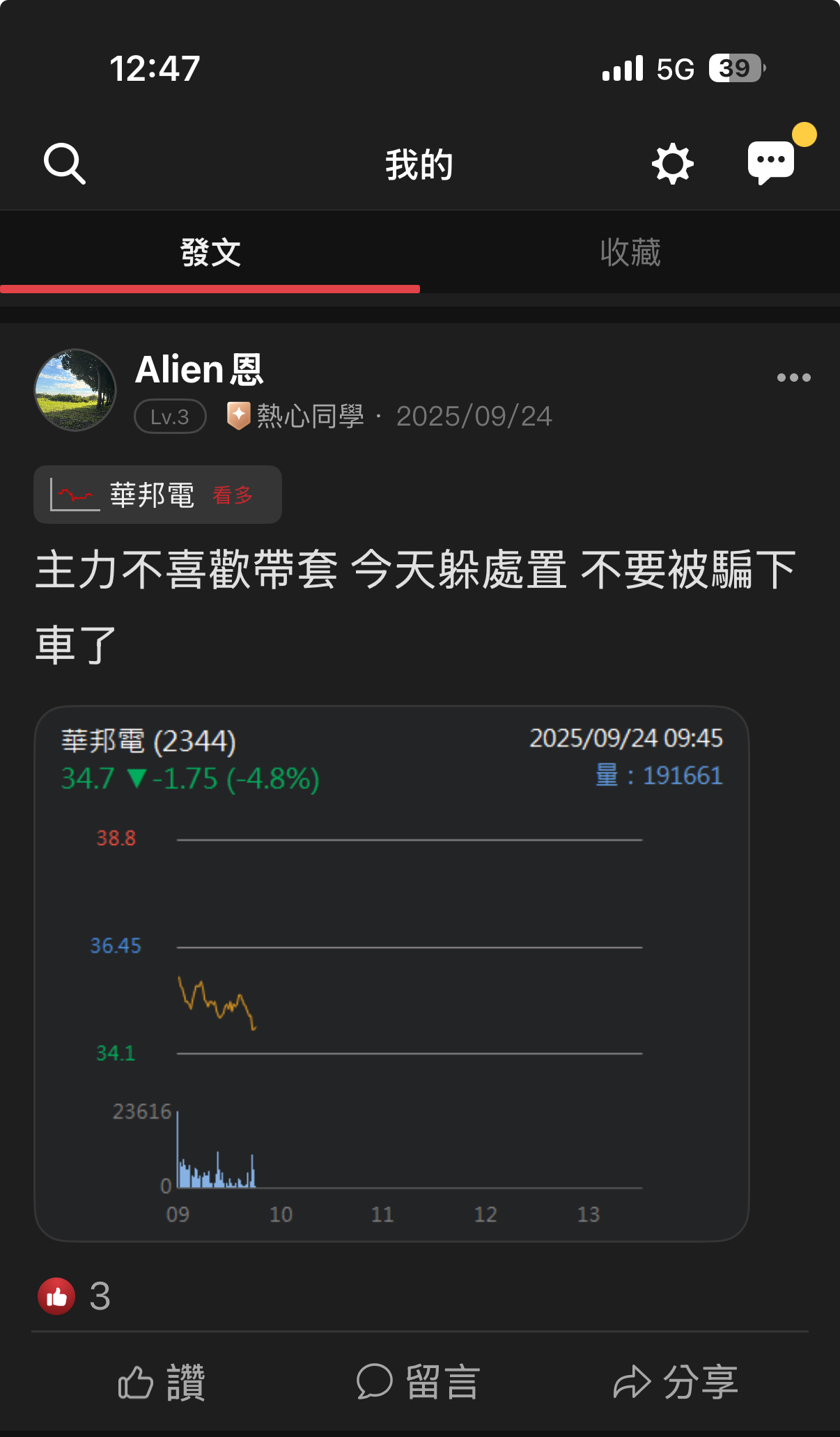Open Alien 恩's profile avatar
This screenshot has width=840, height=1437.
[x=75, y=390]
